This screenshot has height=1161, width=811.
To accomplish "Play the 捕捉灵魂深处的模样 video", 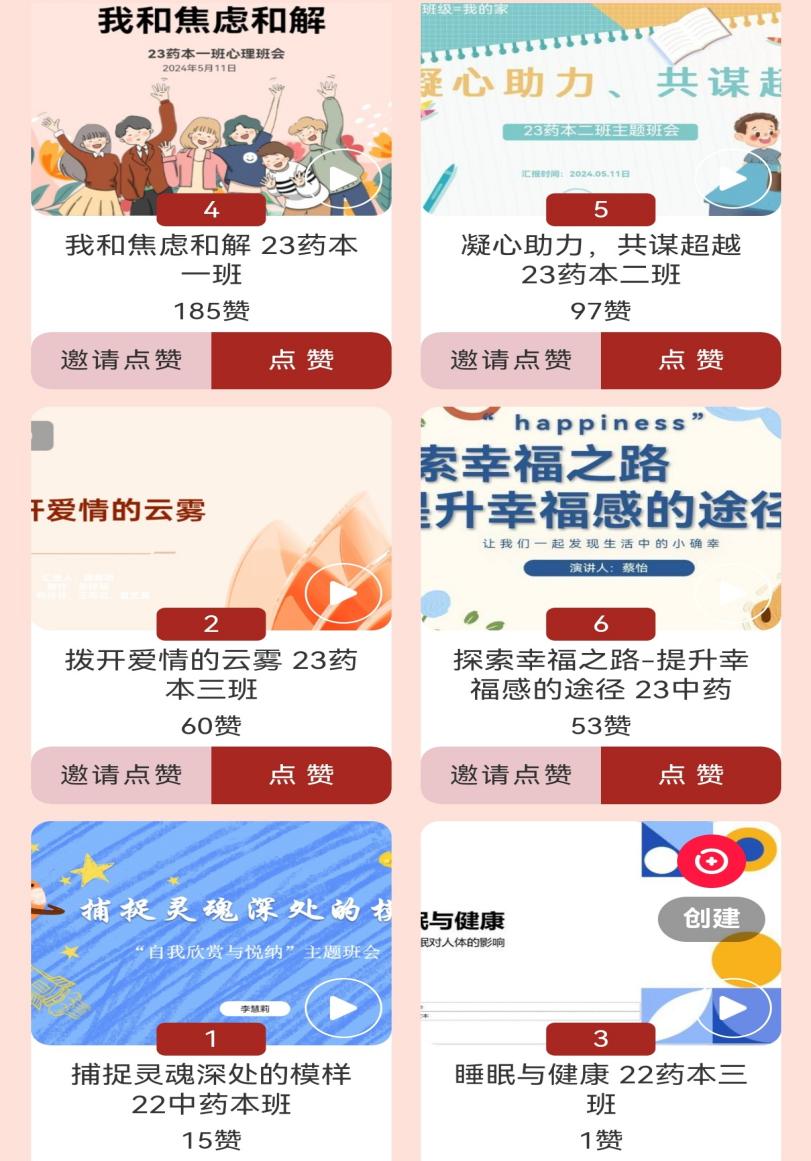I will tap(343, 1008).
